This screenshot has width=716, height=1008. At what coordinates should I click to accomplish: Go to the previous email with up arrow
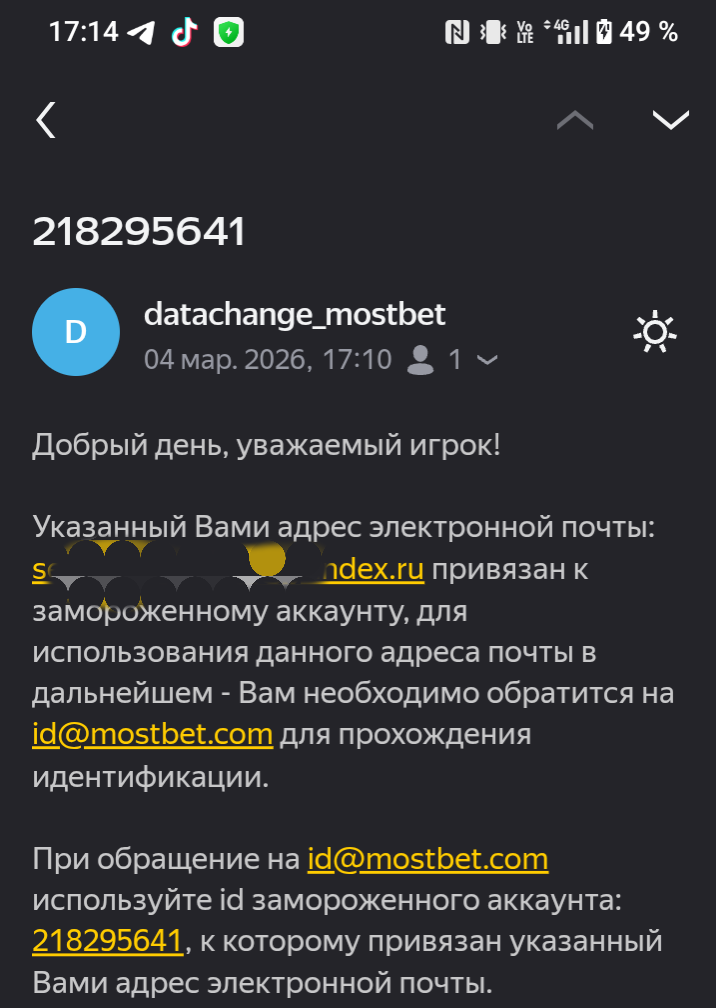pyautogui.click(x=575, y=121)
